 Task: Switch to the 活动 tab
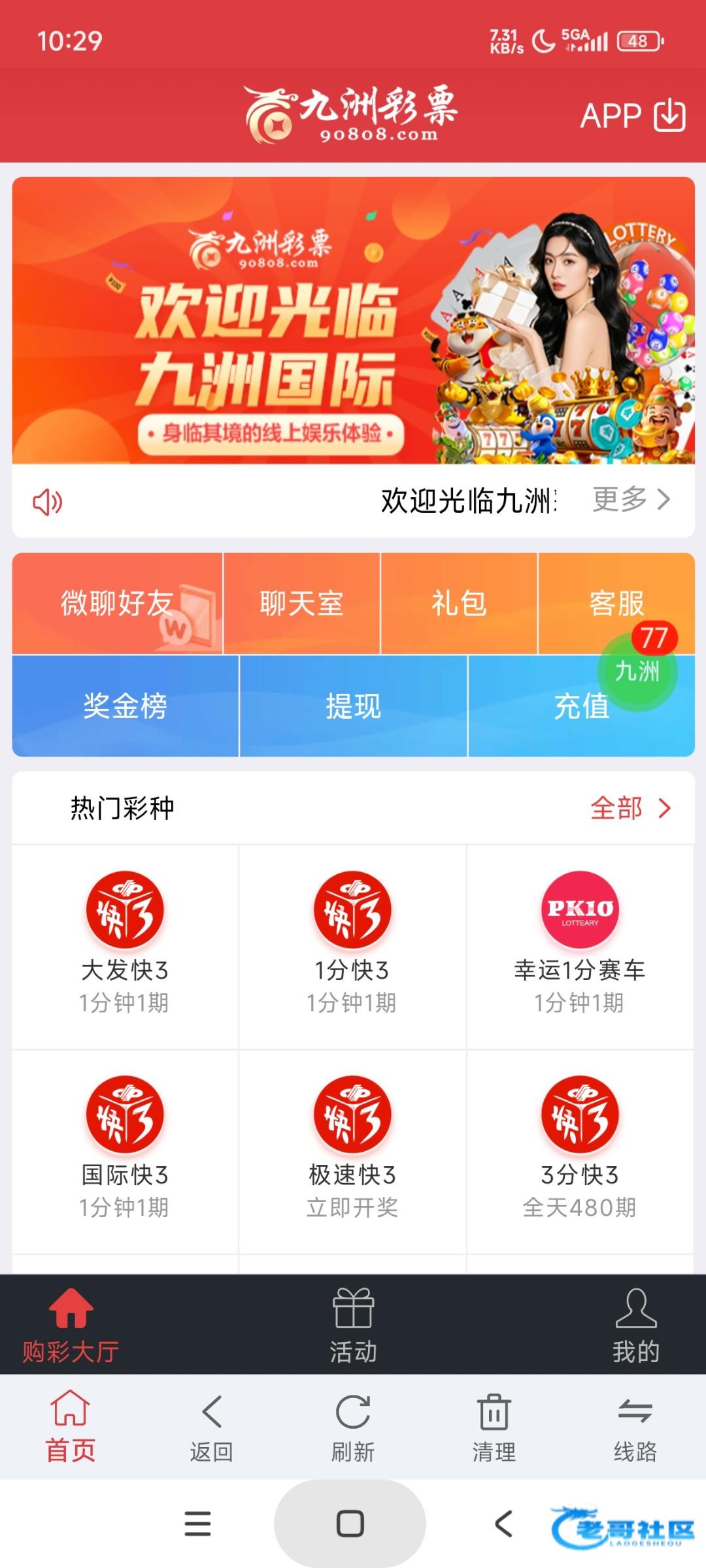click(x=353, y=1325)
